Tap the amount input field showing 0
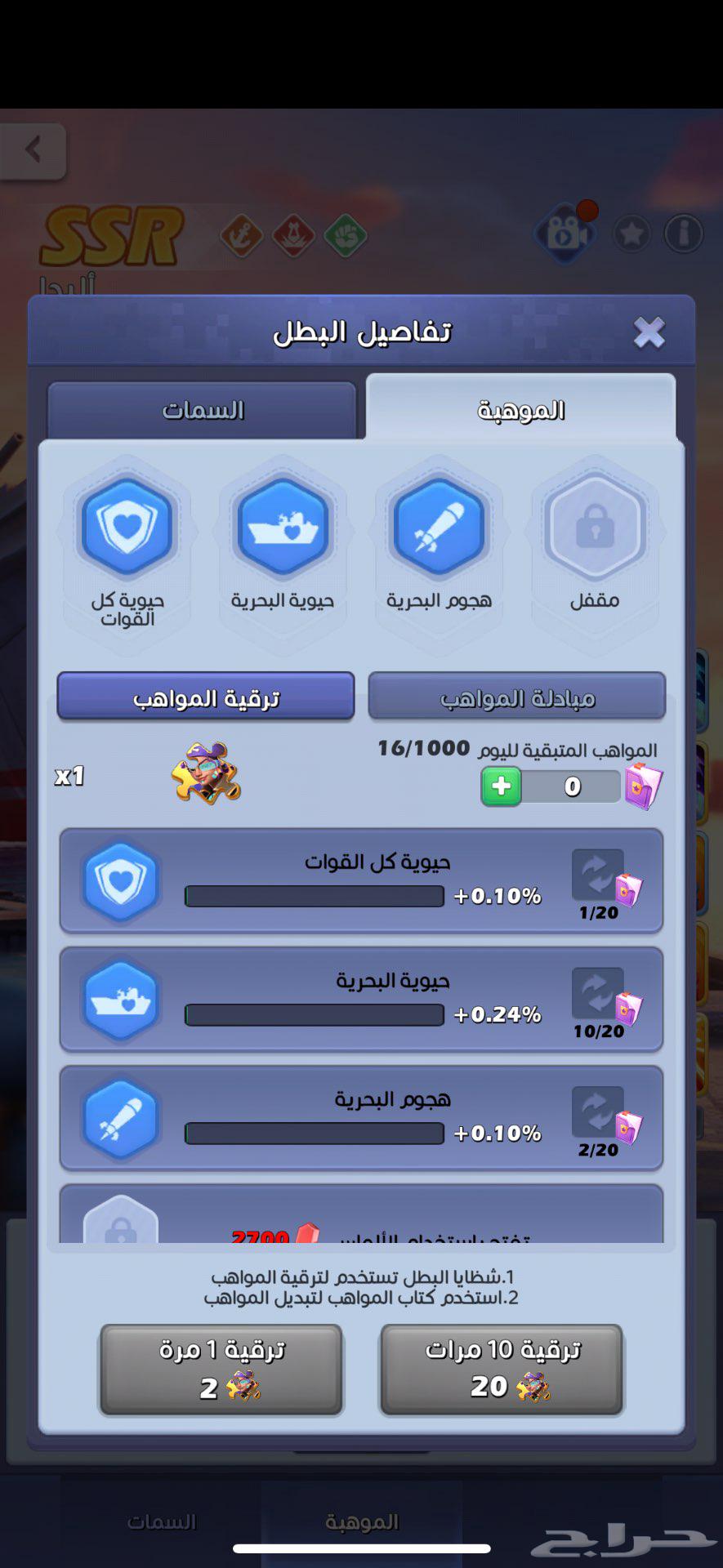The height and width of the screenshot is (1568, 723). pos(572,786)
